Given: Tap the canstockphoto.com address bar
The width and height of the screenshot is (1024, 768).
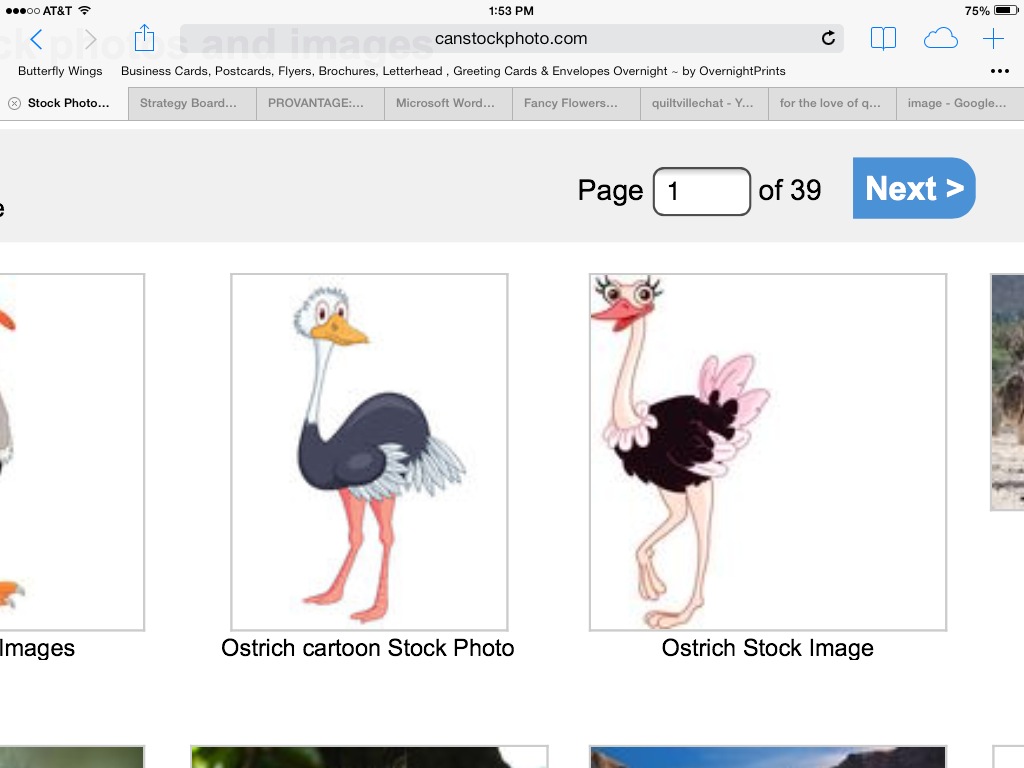Looking at the screenshot, I should tap(510, 39).
